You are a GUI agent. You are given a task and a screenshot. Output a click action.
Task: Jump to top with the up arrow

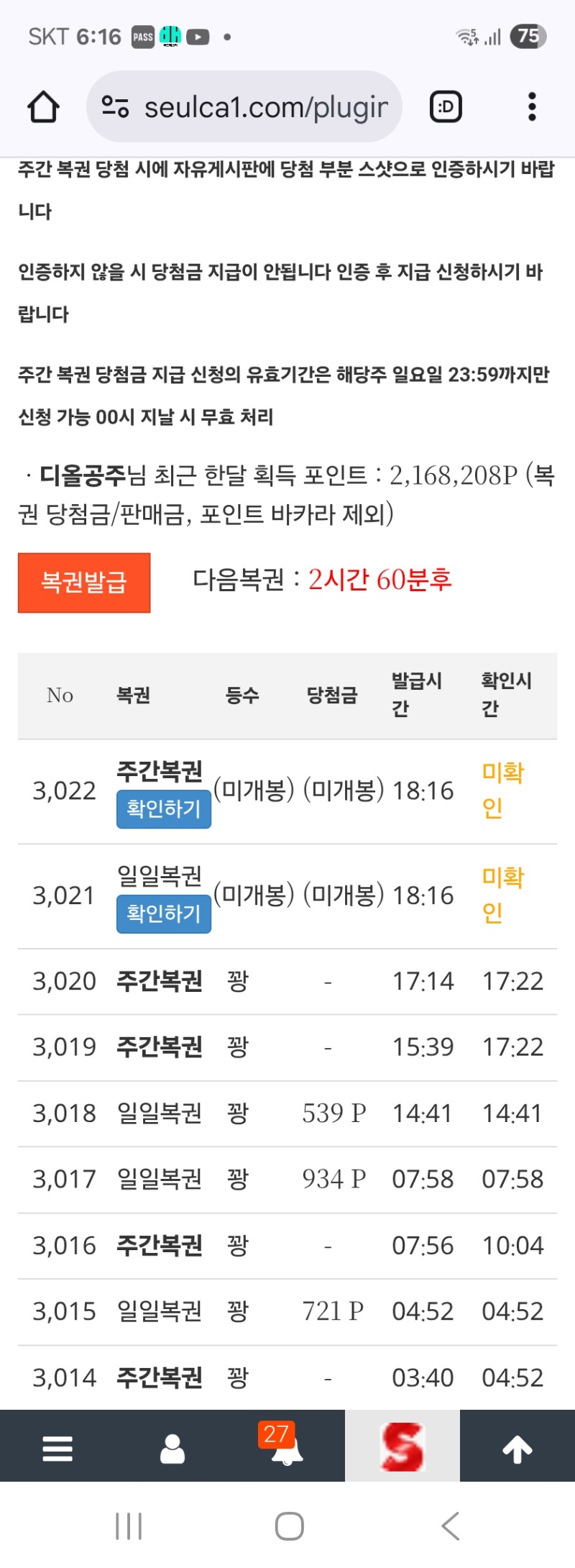point(517,1448)
